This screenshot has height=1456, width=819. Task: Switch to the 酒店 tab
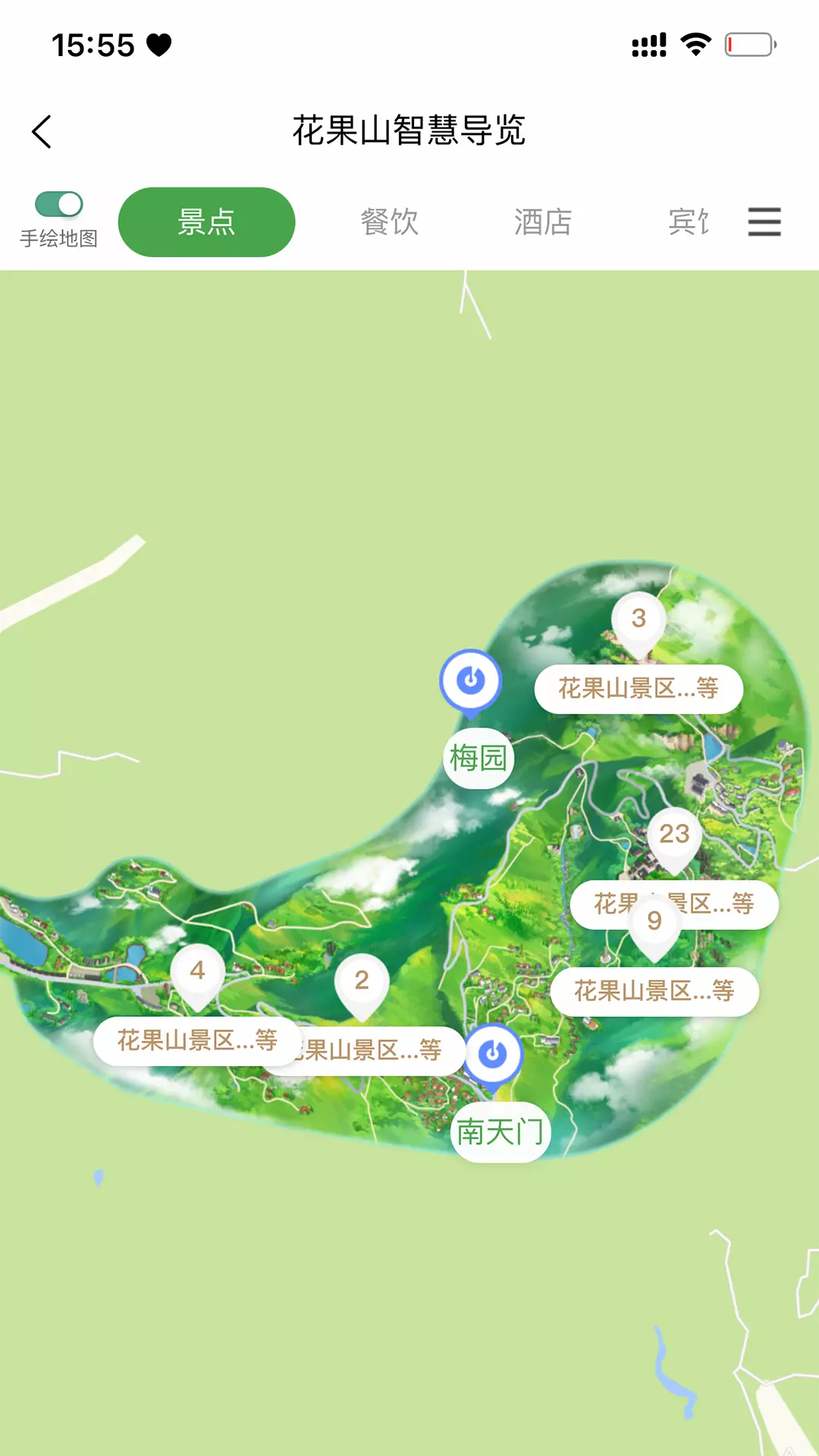(x=542, y=222)
